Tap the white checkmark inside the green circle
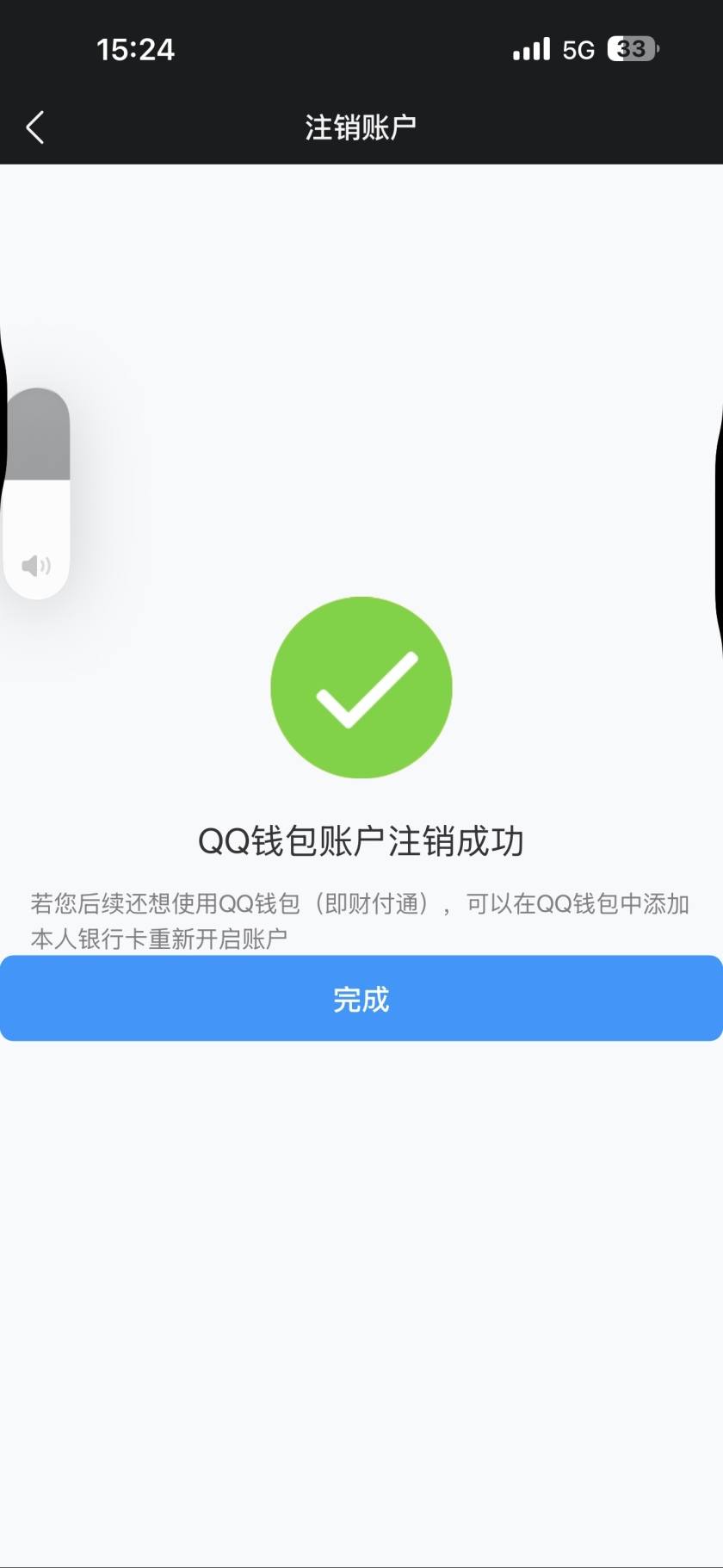This screenshot has width=723, height=1568. tap(361, 689)
